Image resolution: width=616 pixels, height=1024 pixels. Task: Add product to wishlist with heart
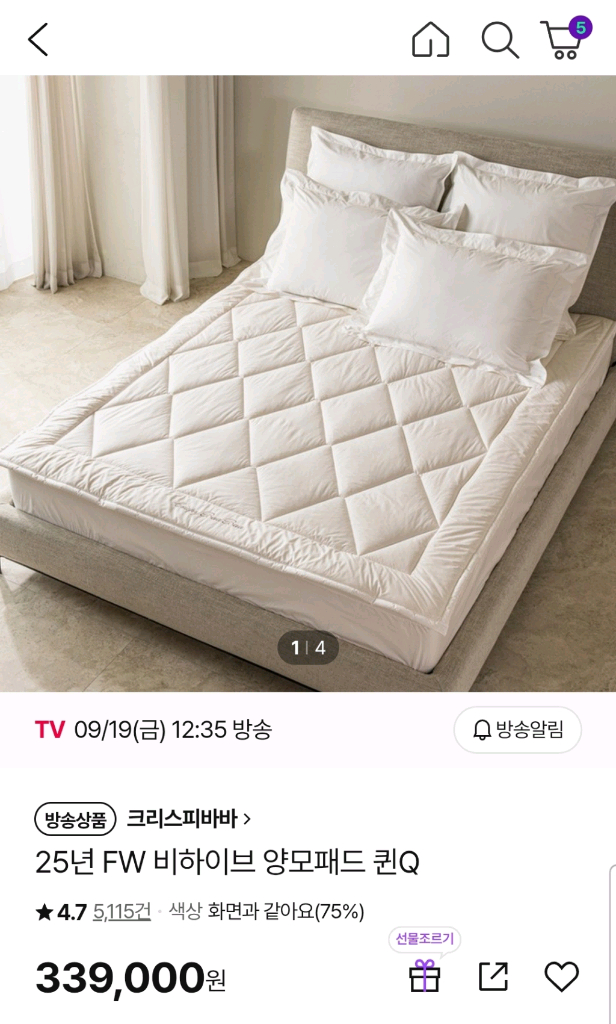tap(561, 976)
